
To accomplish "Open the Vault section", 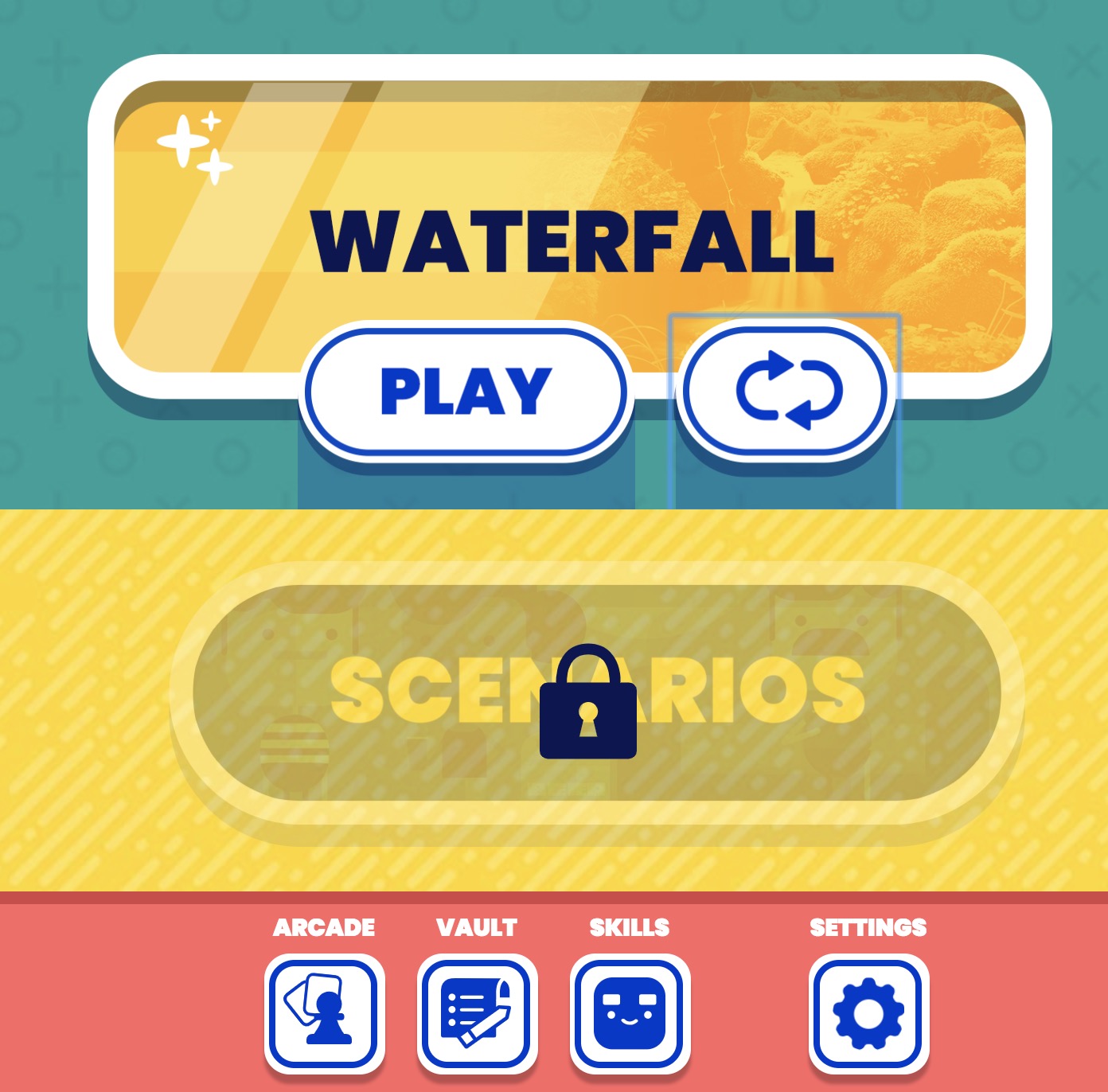I will click(478, 1013).
